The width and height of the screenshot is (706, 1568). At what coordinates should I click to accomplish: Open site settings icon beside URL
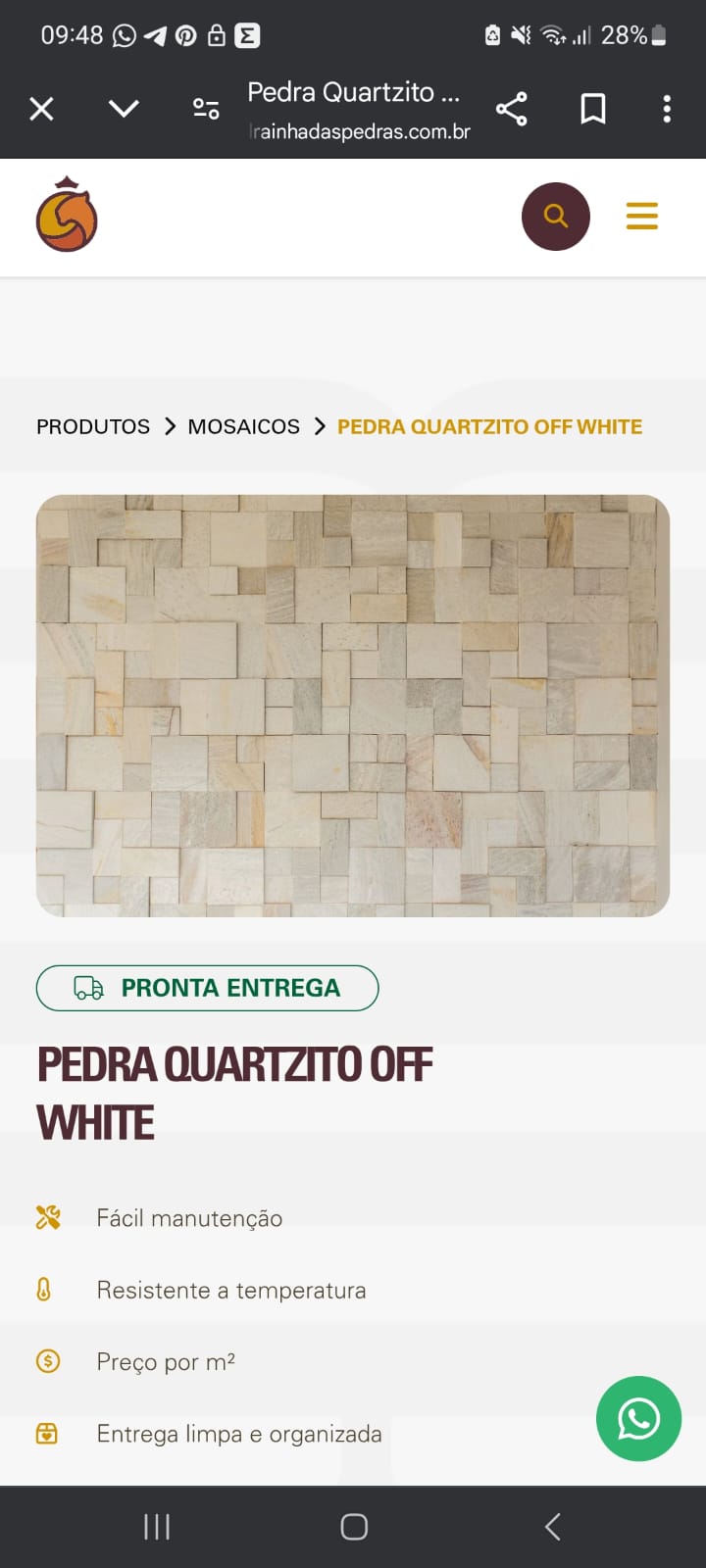point(206,109)
